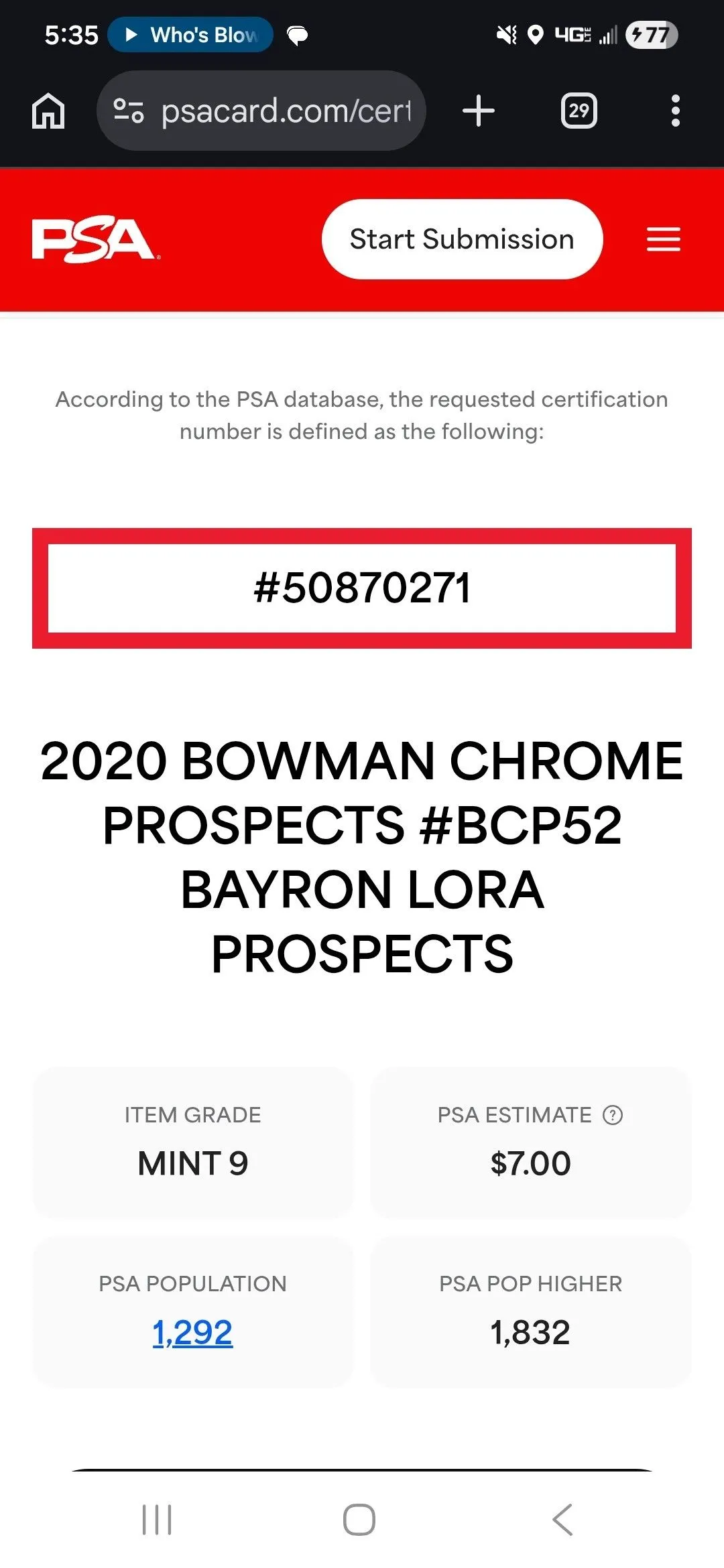Open site info icon in the address bar
This screenshot has height=1568, width=724.
(x=128, y=111)
